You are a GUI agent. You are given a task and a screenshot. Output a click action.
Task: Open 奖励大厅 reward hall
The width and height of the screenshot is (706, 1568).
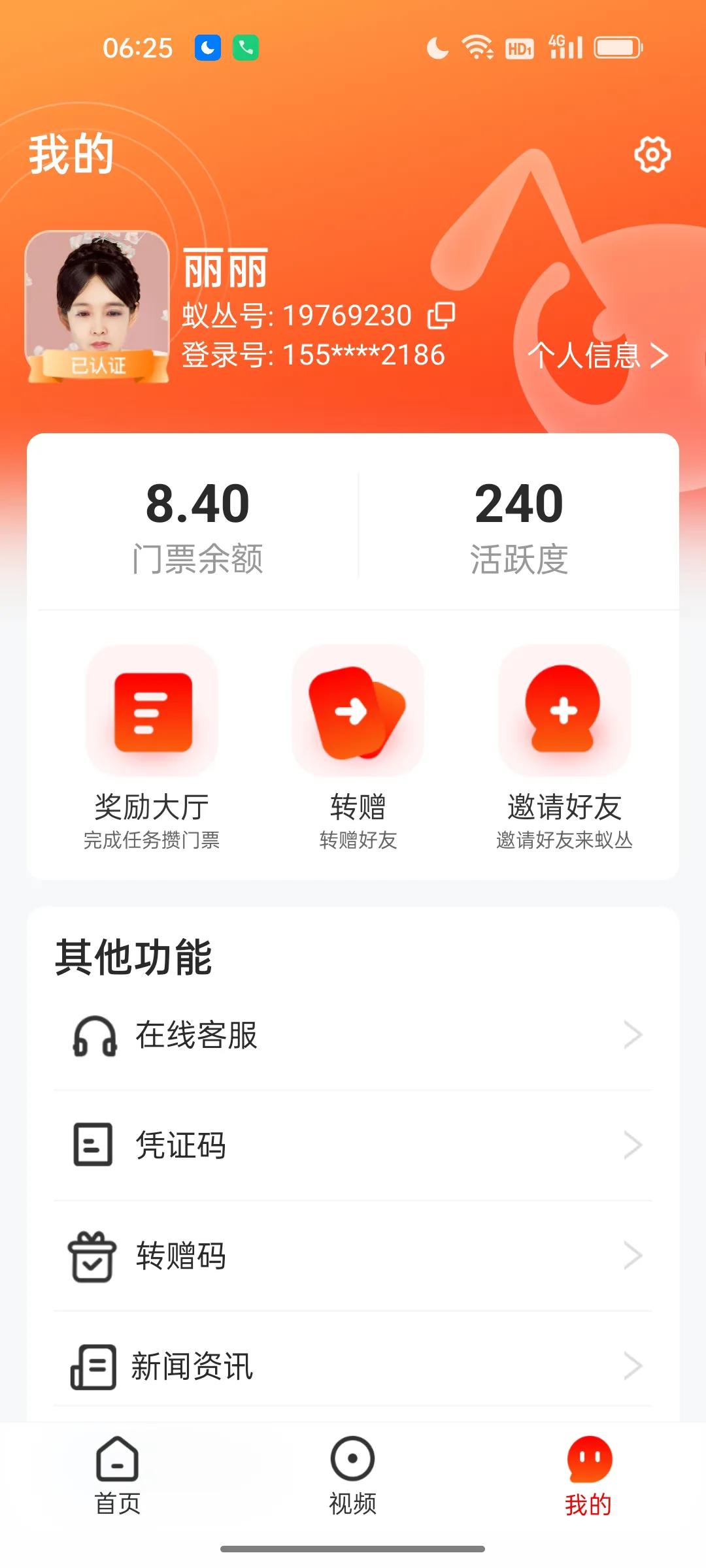pyautogui.click(x=152, y=746)
